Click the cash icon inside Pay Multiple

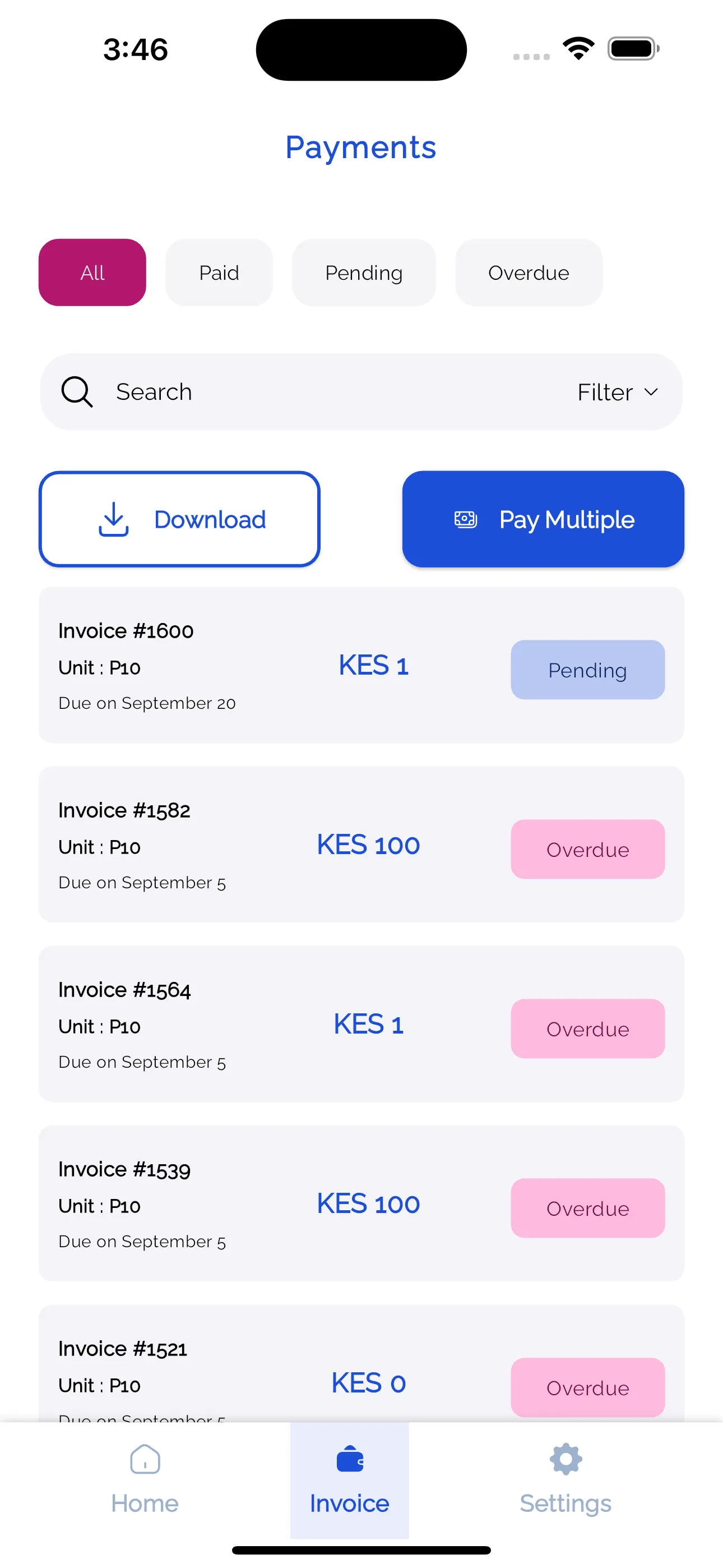point(465,519)
